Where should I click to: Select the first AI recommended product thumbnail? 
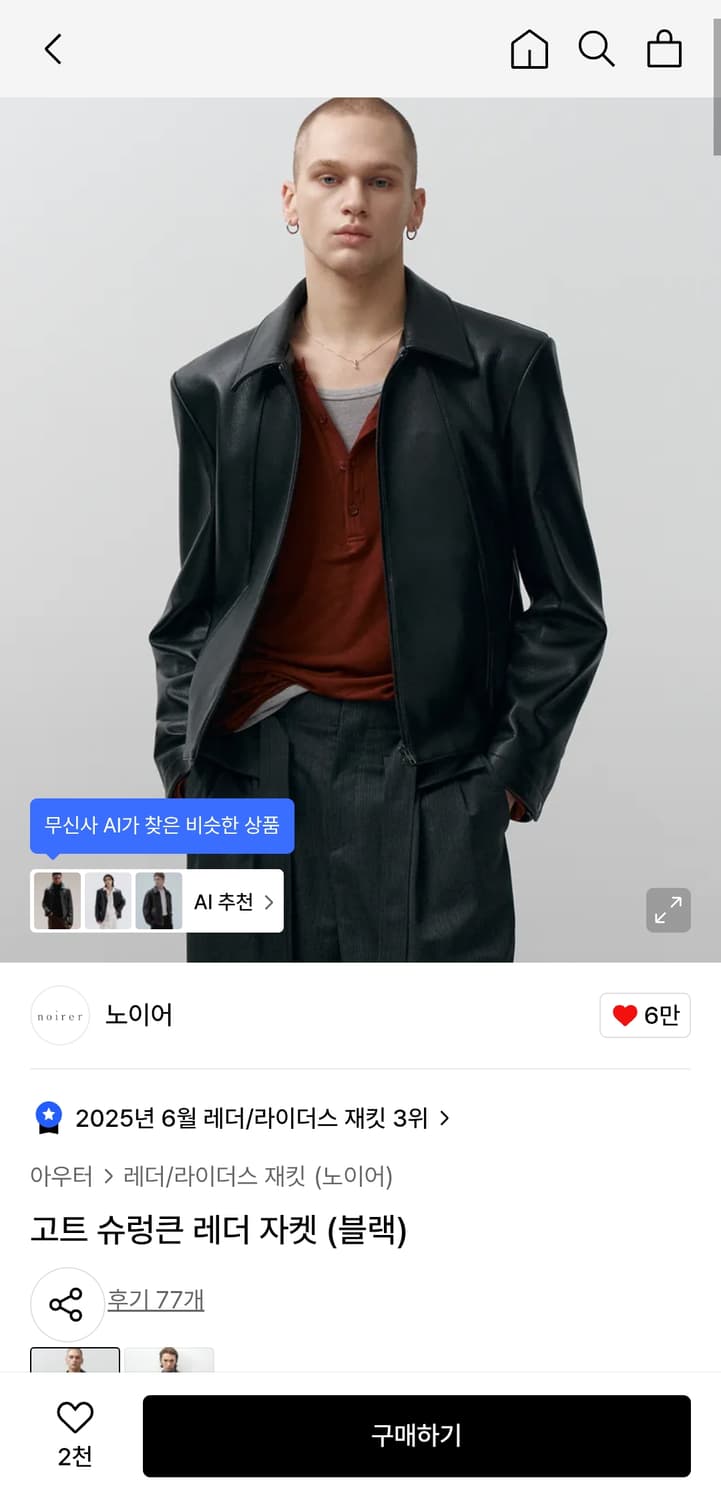pyautogui.click(x=55, y=901)
